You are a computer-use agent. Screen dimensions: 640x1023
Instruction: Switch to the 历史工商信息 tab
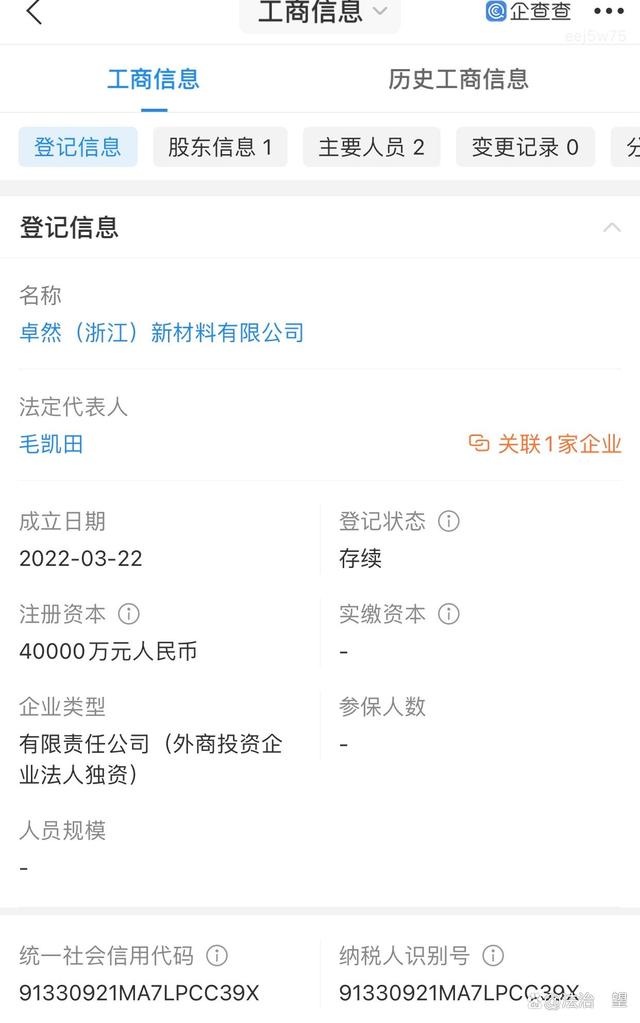(458, 79)
